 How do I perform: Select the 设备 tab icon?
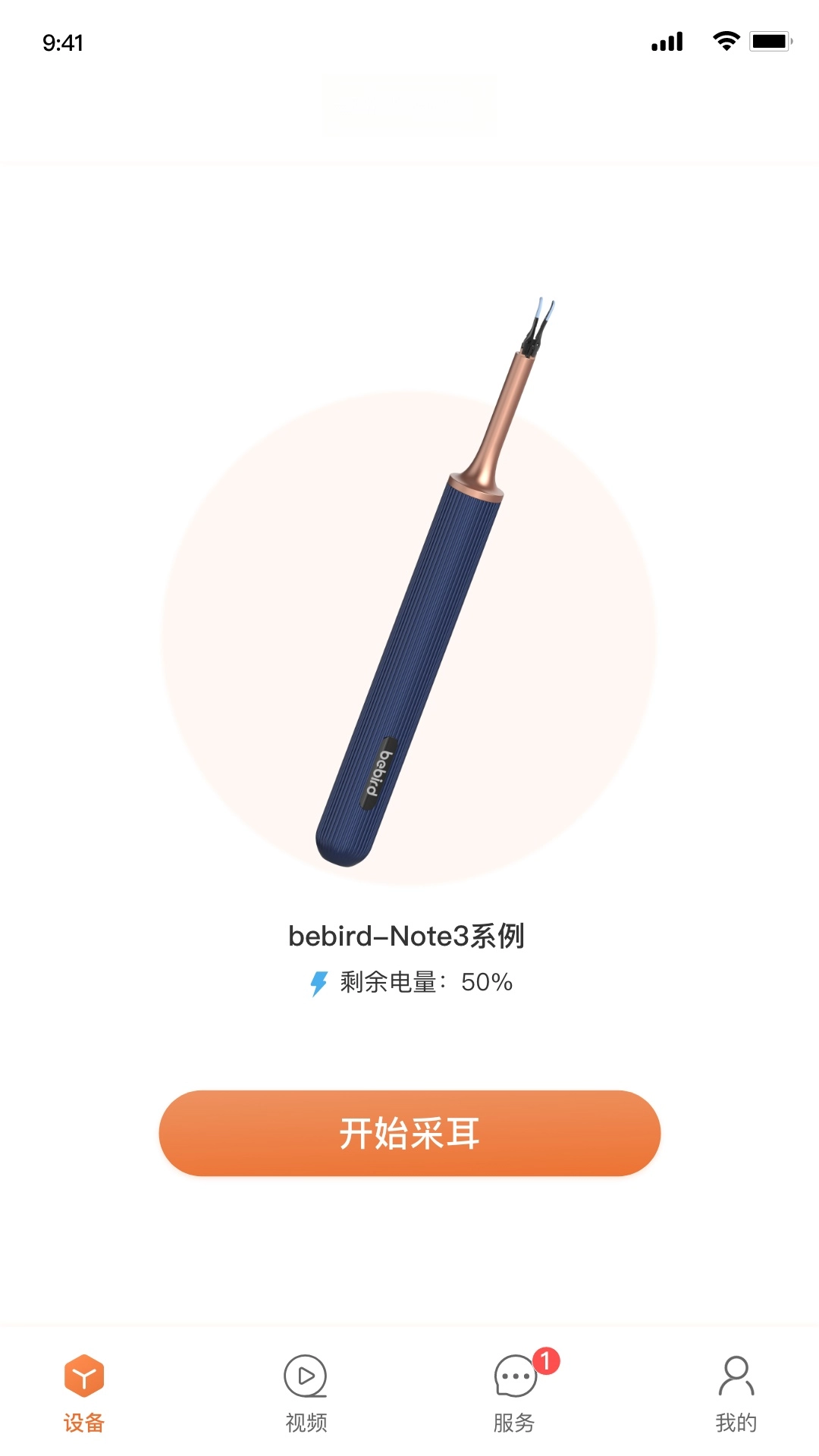click(x=86, y=1375)
